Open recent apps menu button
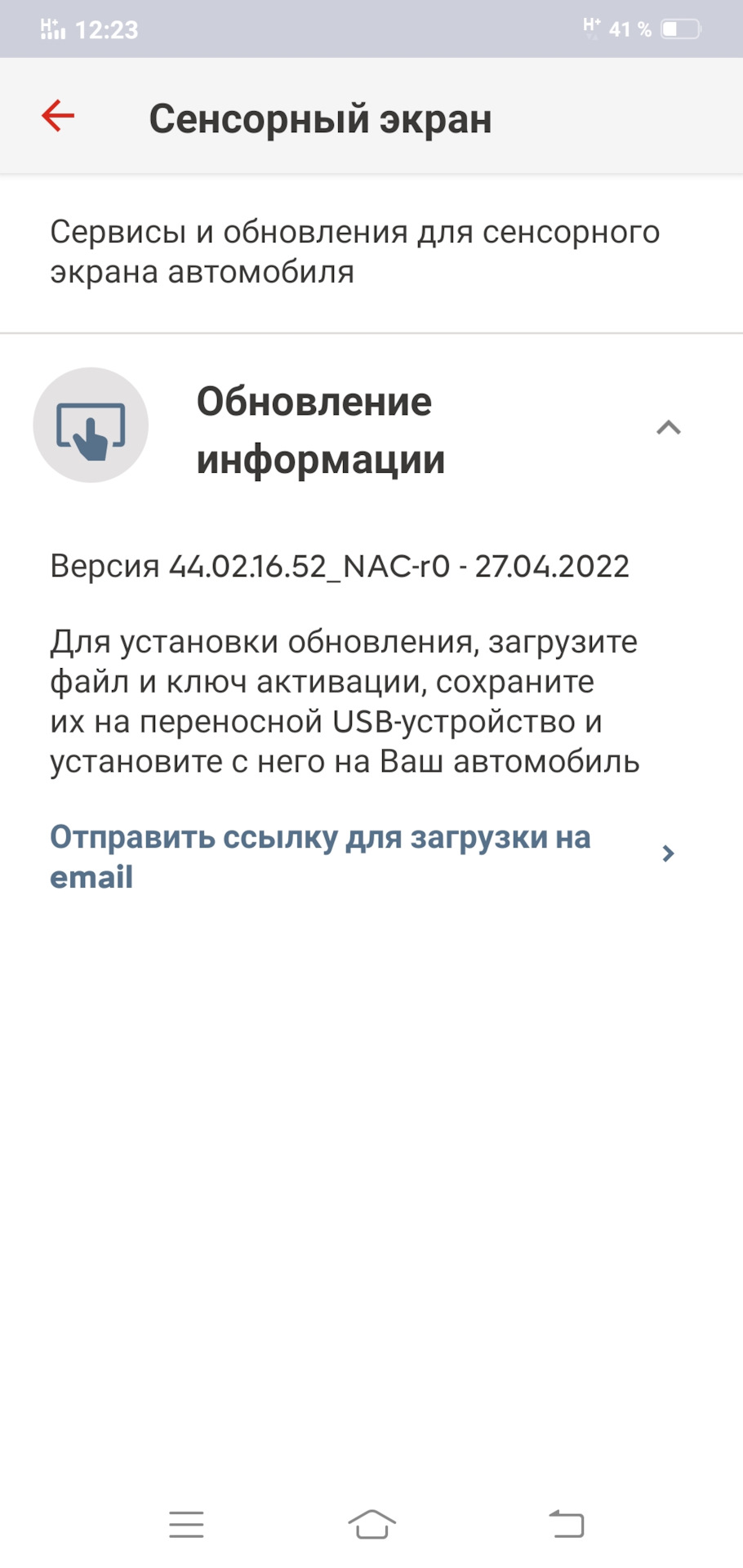 (x=186, y=1524)
